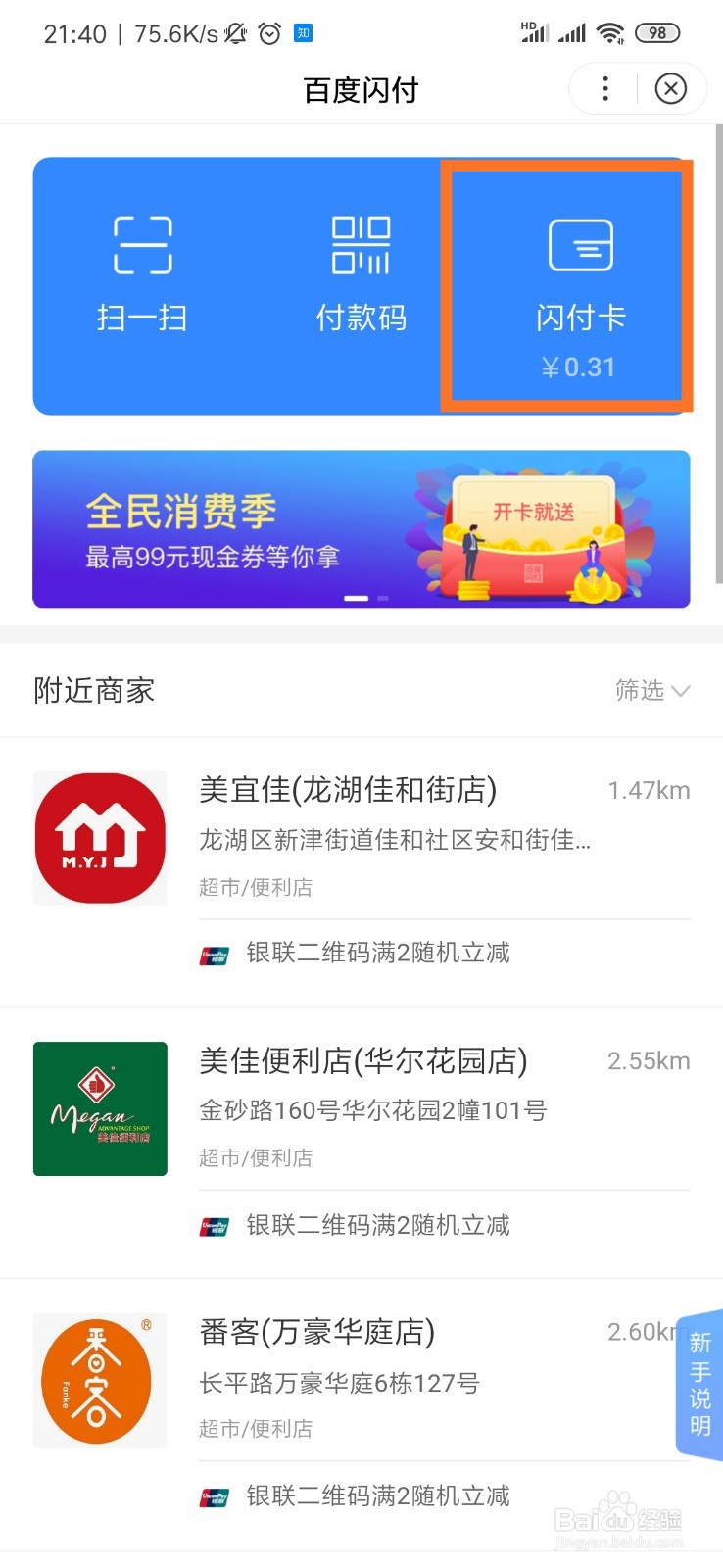Screen dimensions: 723x1568
Task: Tap the Megan 美佳便利店 green logo
Action: pos(99,1107)
